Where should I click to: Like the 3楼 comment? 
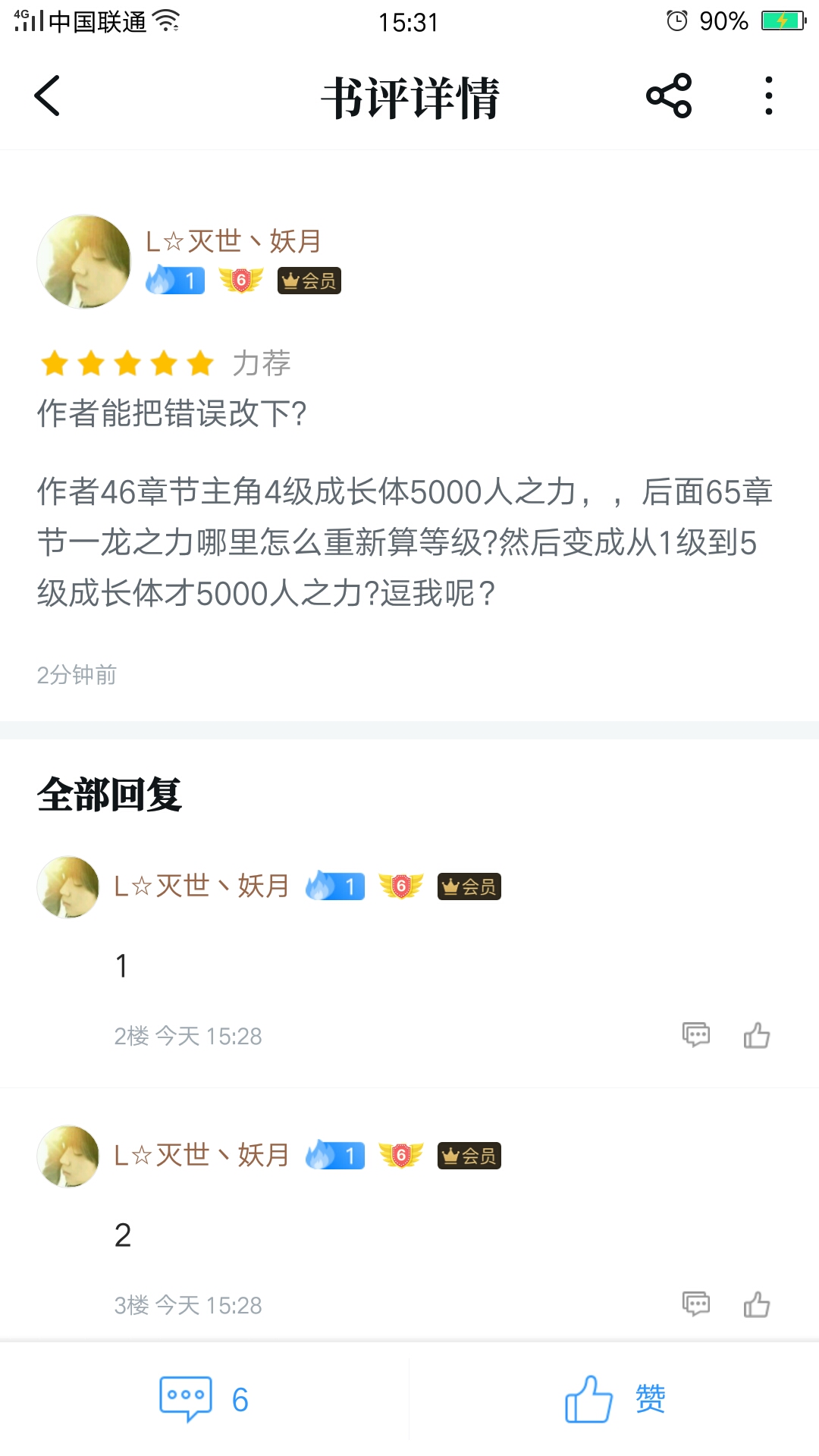[756, 1304]
